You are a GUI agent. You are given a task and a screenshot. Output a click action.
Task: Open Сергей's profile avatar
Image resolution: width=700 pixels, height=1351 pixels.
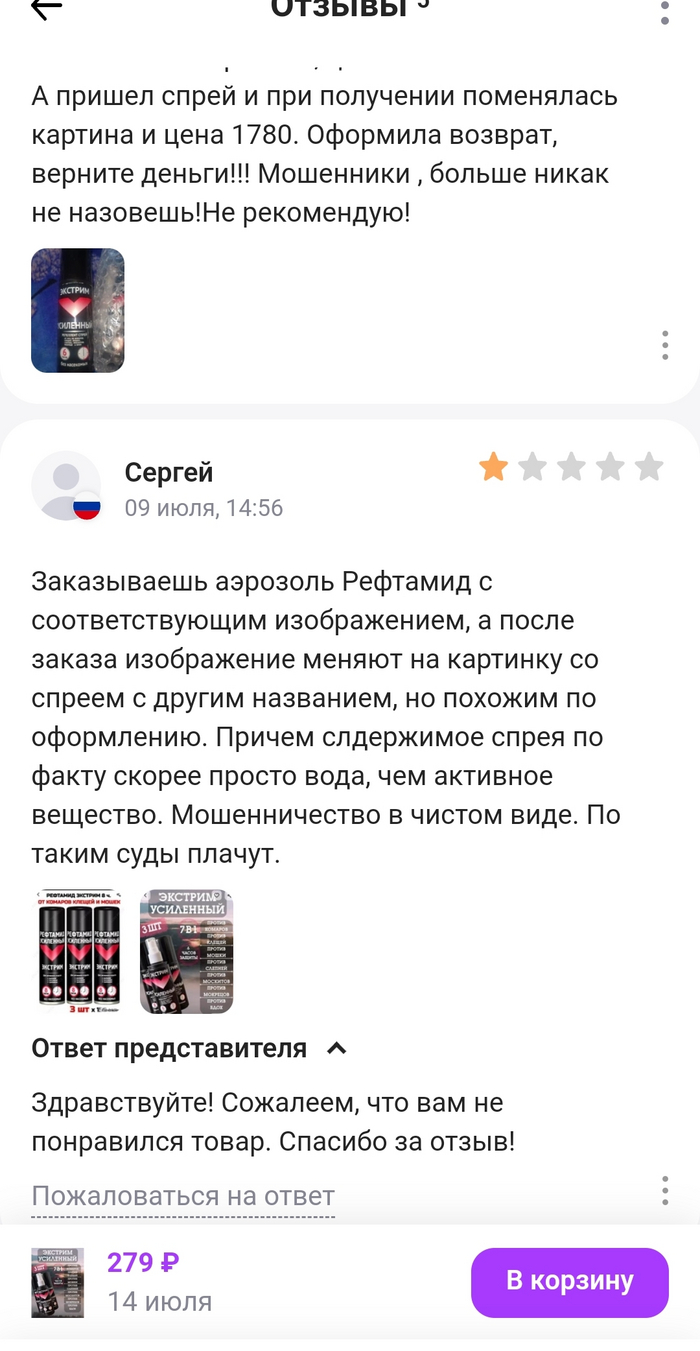point(66,486)
